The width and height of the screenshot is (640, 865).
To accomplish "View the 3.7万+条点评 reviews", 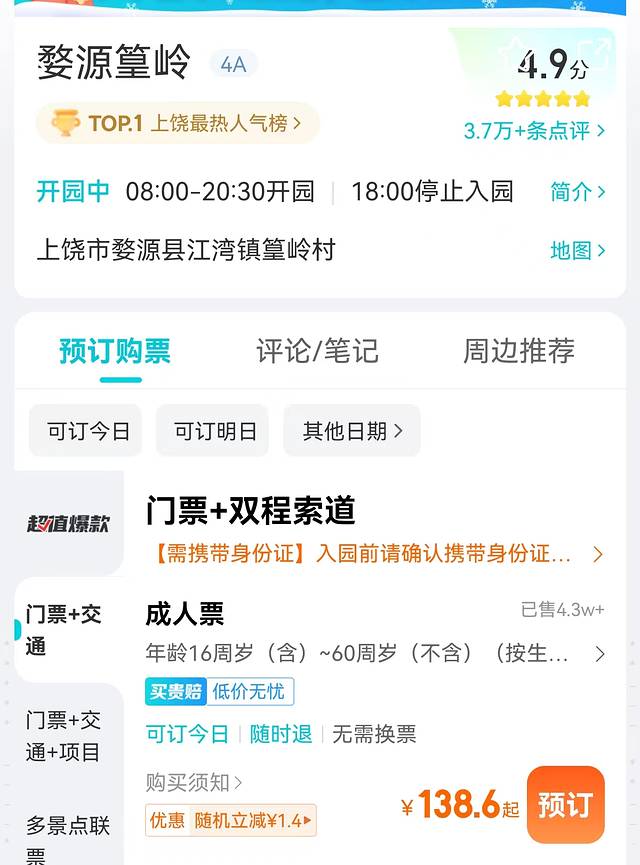I will 534,131.
